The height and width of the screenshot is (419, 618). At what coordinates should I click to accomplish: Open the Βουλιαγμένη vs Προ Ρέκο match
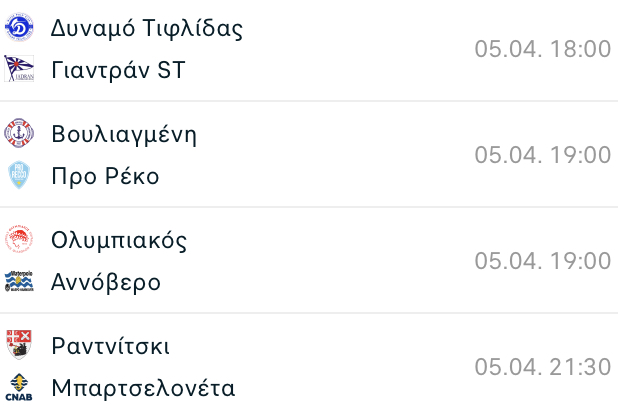point(309,155)
